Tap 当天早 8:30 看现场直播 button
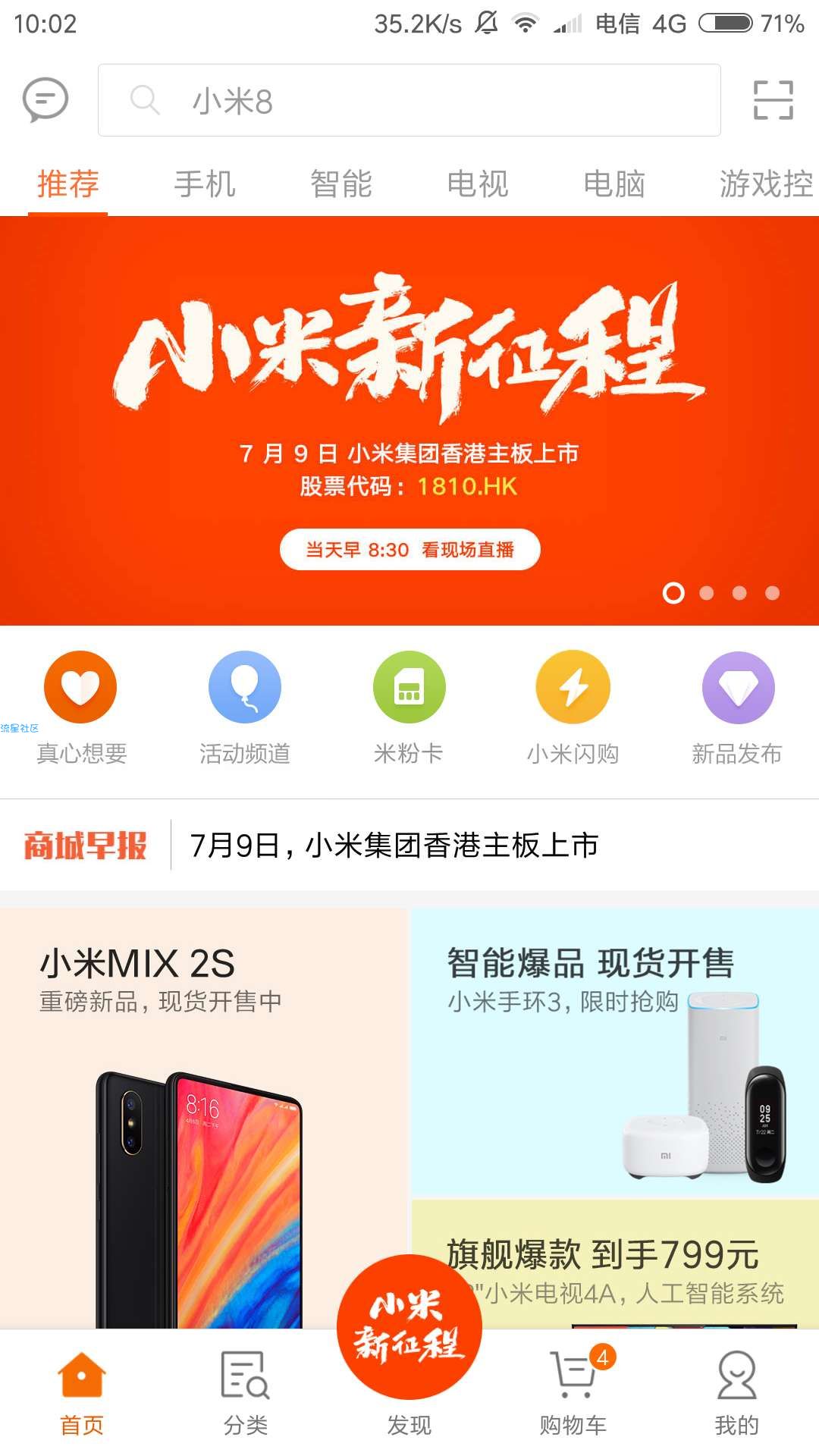This screenshot has height=1456, width=819. (409, 549)
